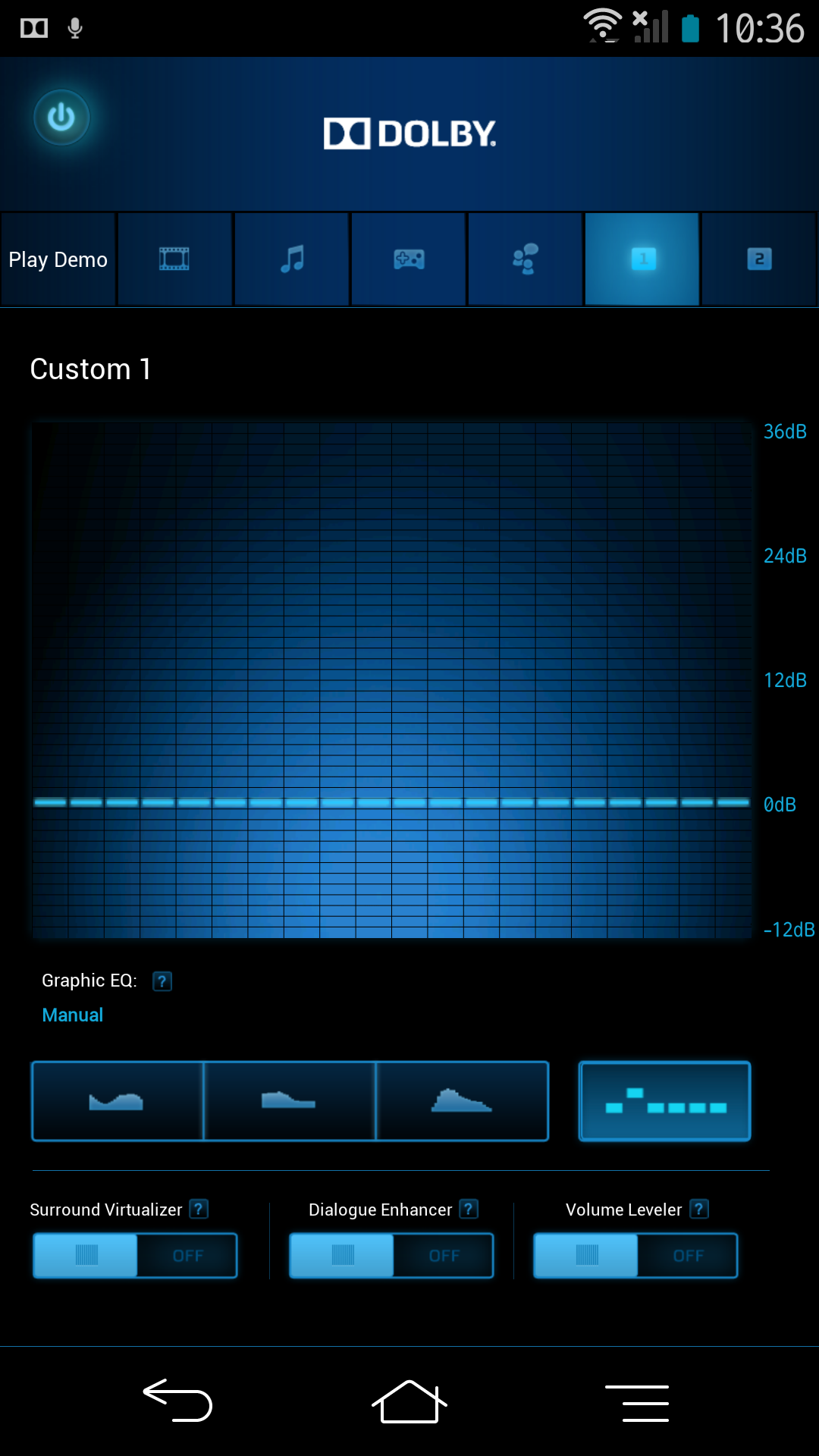
Task: Open help for Surround Virtualizer
Action: click(x=199, y=1209)
